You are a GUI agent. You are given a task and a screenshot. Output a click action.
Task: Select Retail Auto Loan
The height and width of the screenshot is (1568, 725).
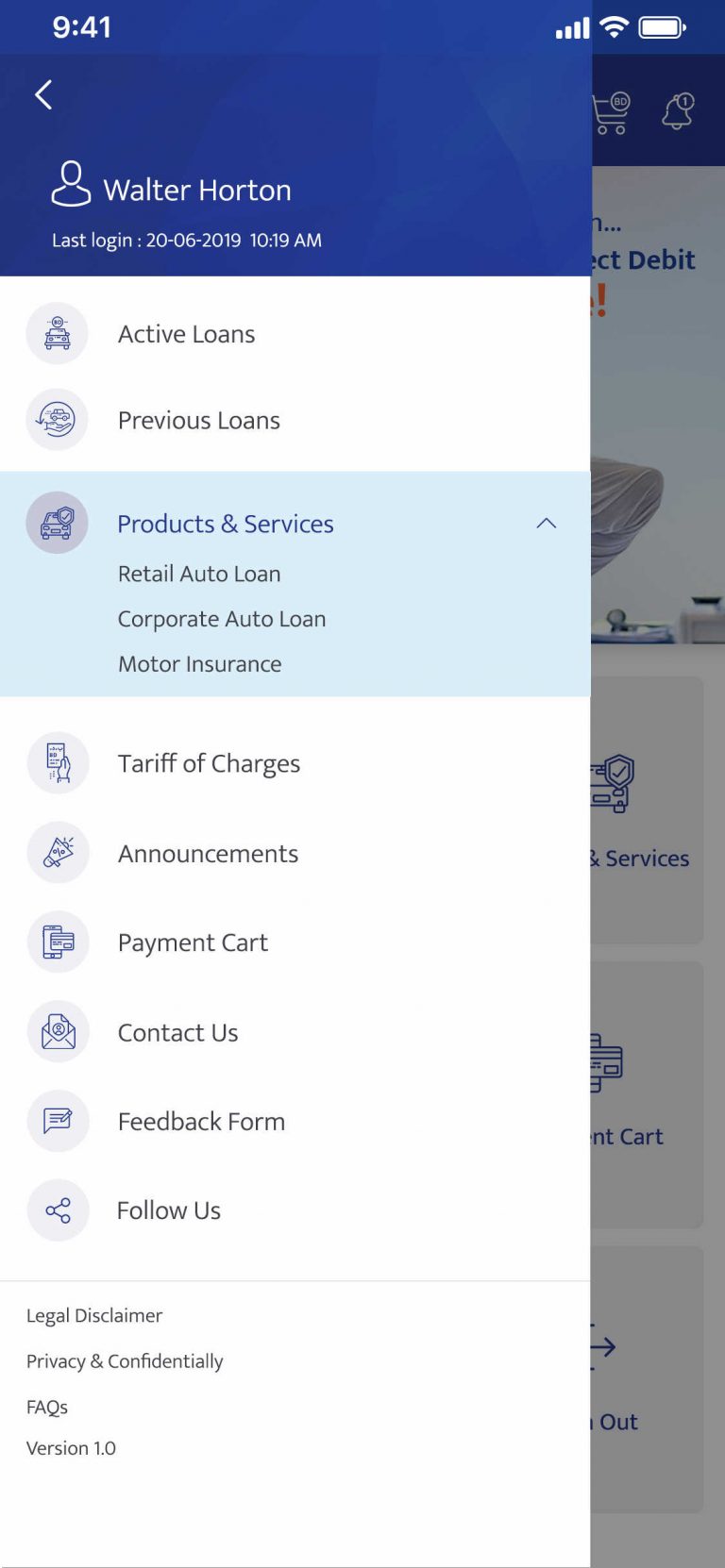click(199, 574)
